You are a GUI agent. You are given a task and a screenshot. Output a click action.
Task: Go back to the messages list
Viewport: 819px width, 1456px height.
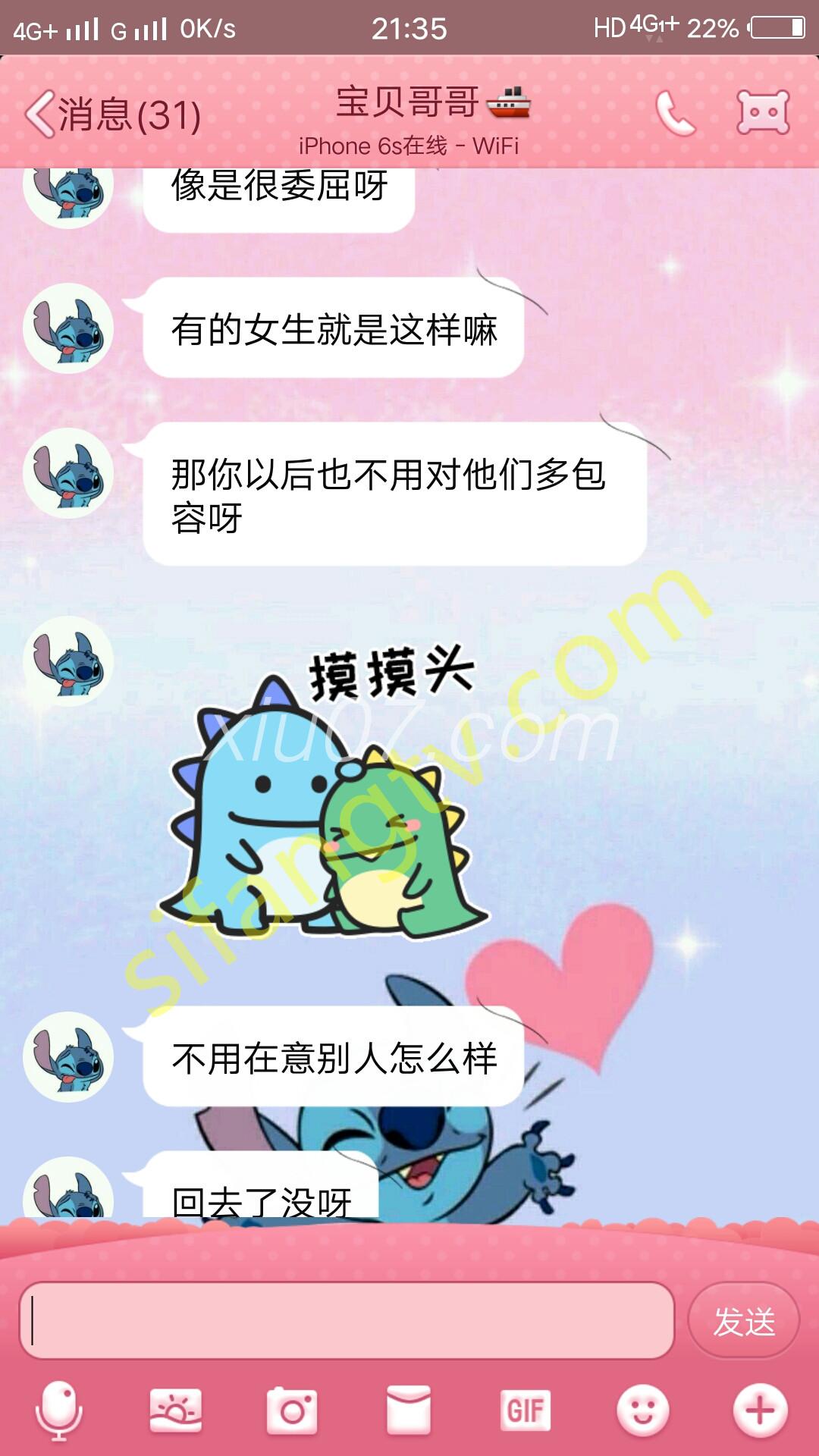pyautogui.click(x=112, y=115)
